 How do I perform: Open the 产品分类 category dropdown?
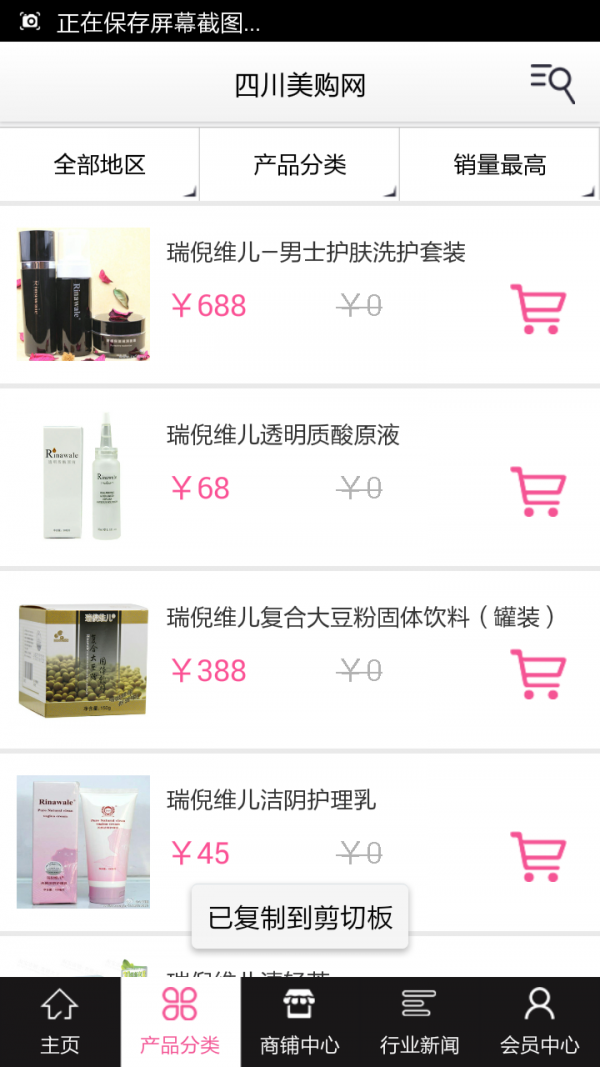(x=300, y=165)
